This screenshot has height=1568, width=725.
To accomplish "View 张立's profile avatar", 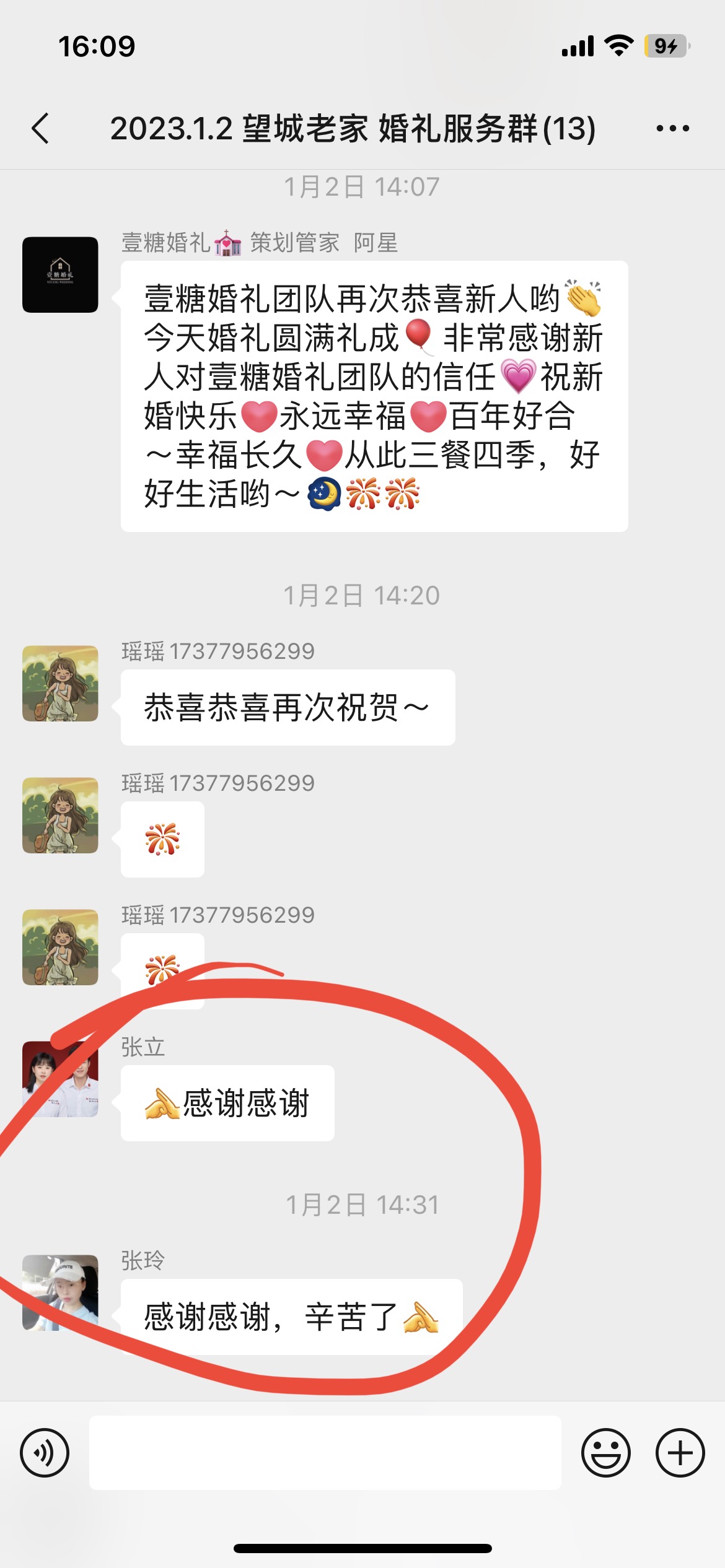I will point(60,1079).
